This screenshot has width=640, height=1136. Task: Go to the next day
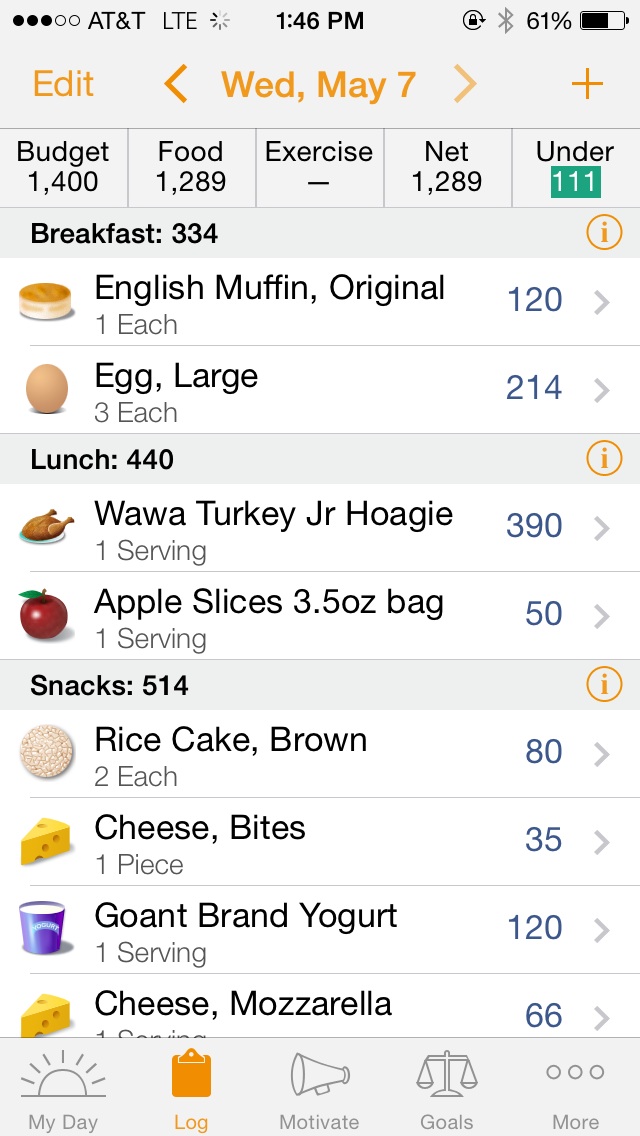point(465,85)
